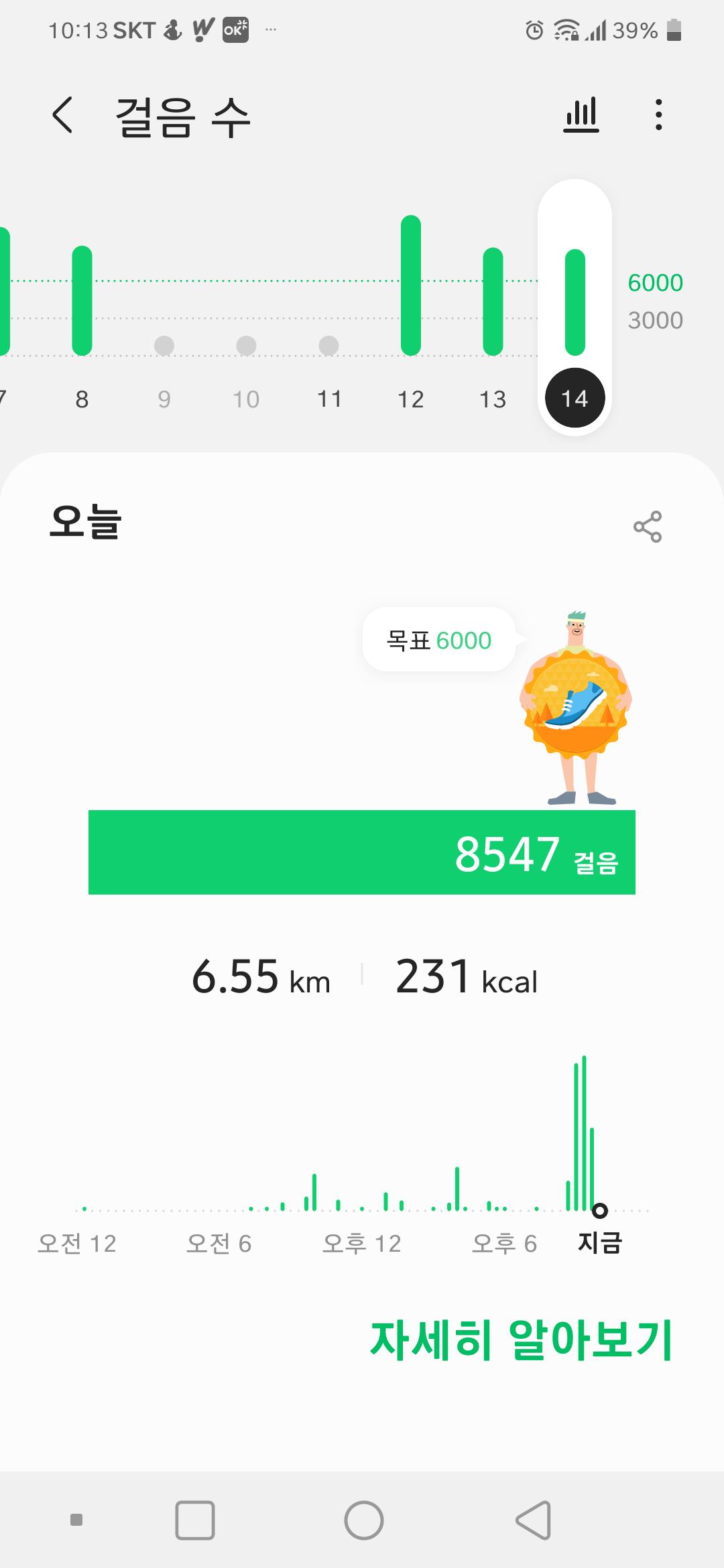Open the three-dot overflow menu

tap(659, 115)
